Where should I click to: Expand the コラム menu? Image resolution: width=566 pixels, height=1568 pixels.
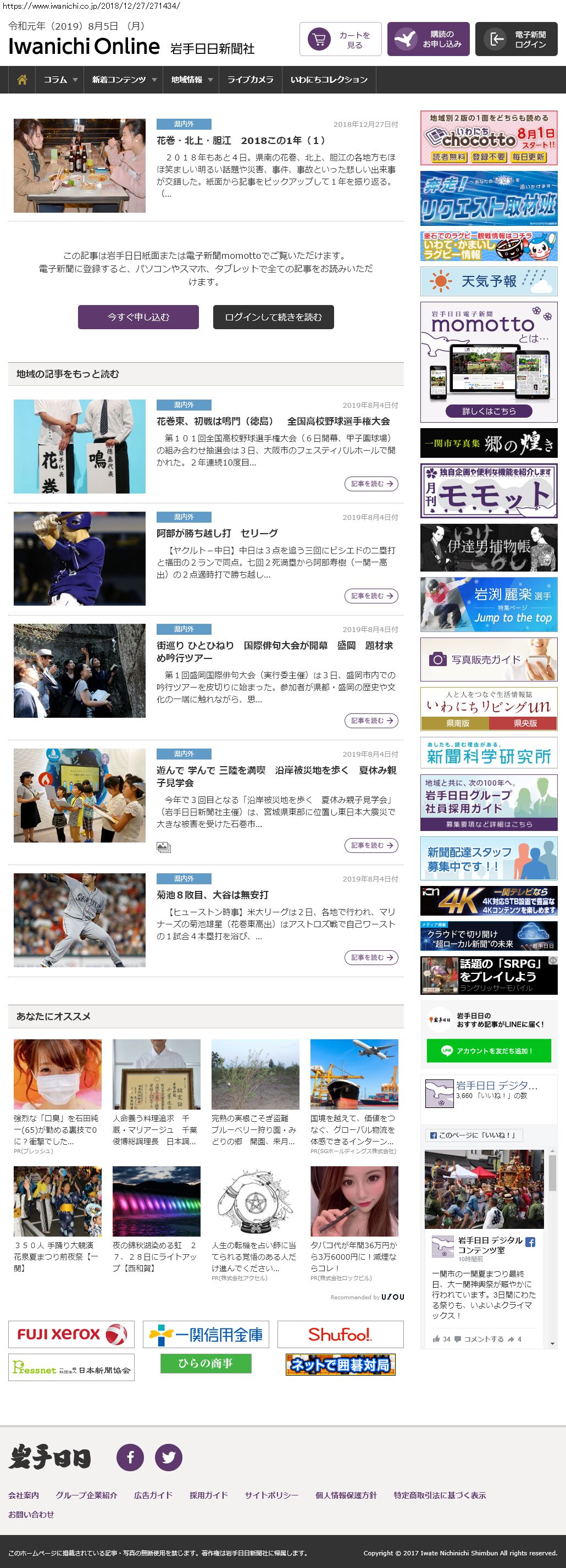point(60,80)
